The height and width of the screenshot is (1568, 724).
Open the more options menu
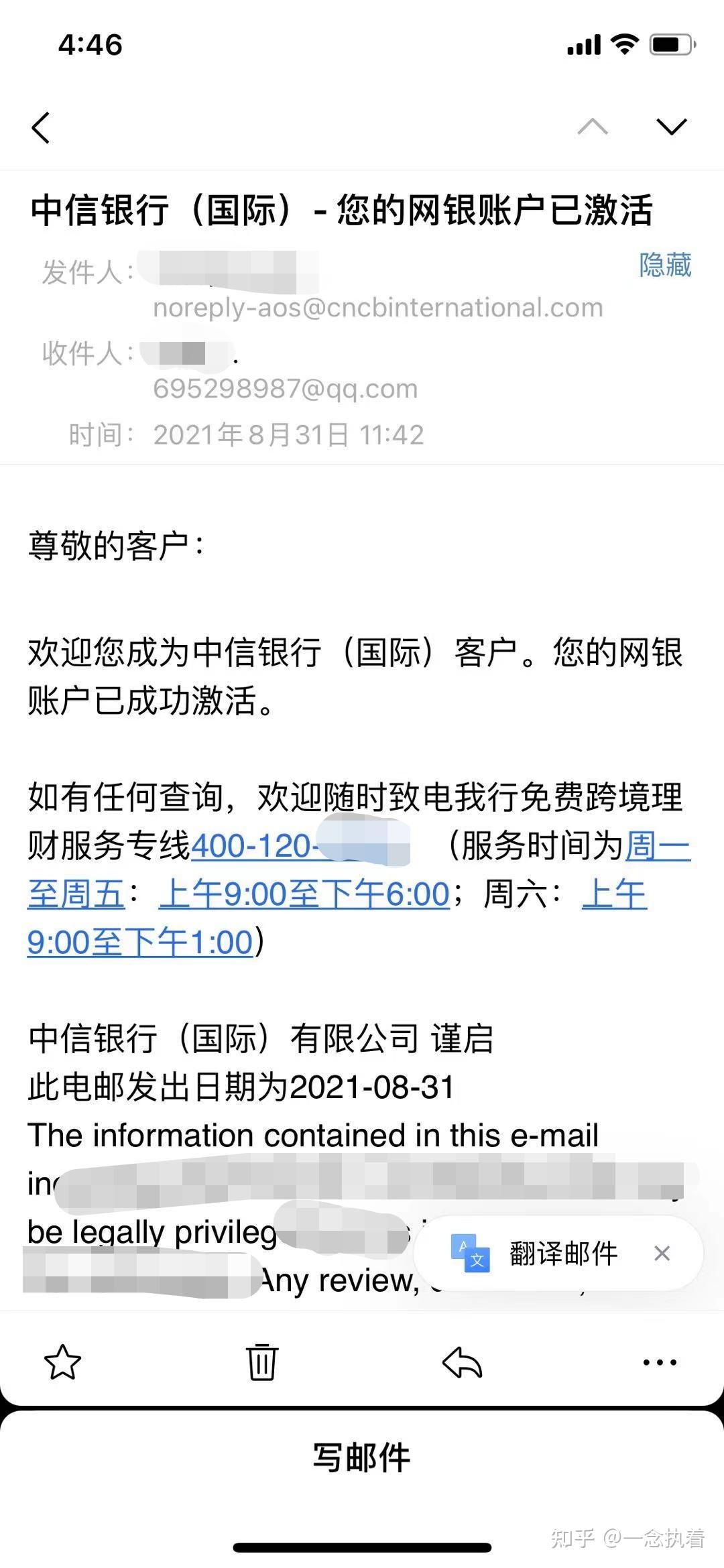coord(660,1362)
